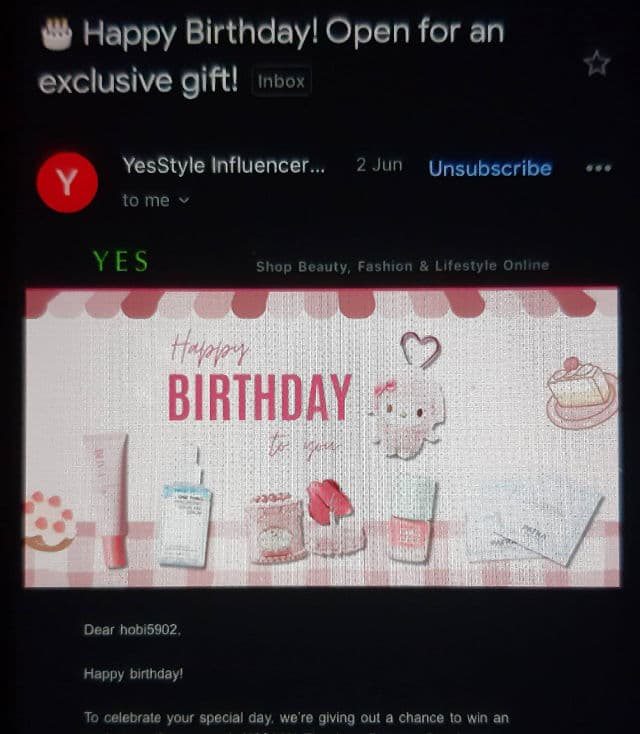Tap the Unsubscribe link
The image size is (640, 734).
point(489,168)
